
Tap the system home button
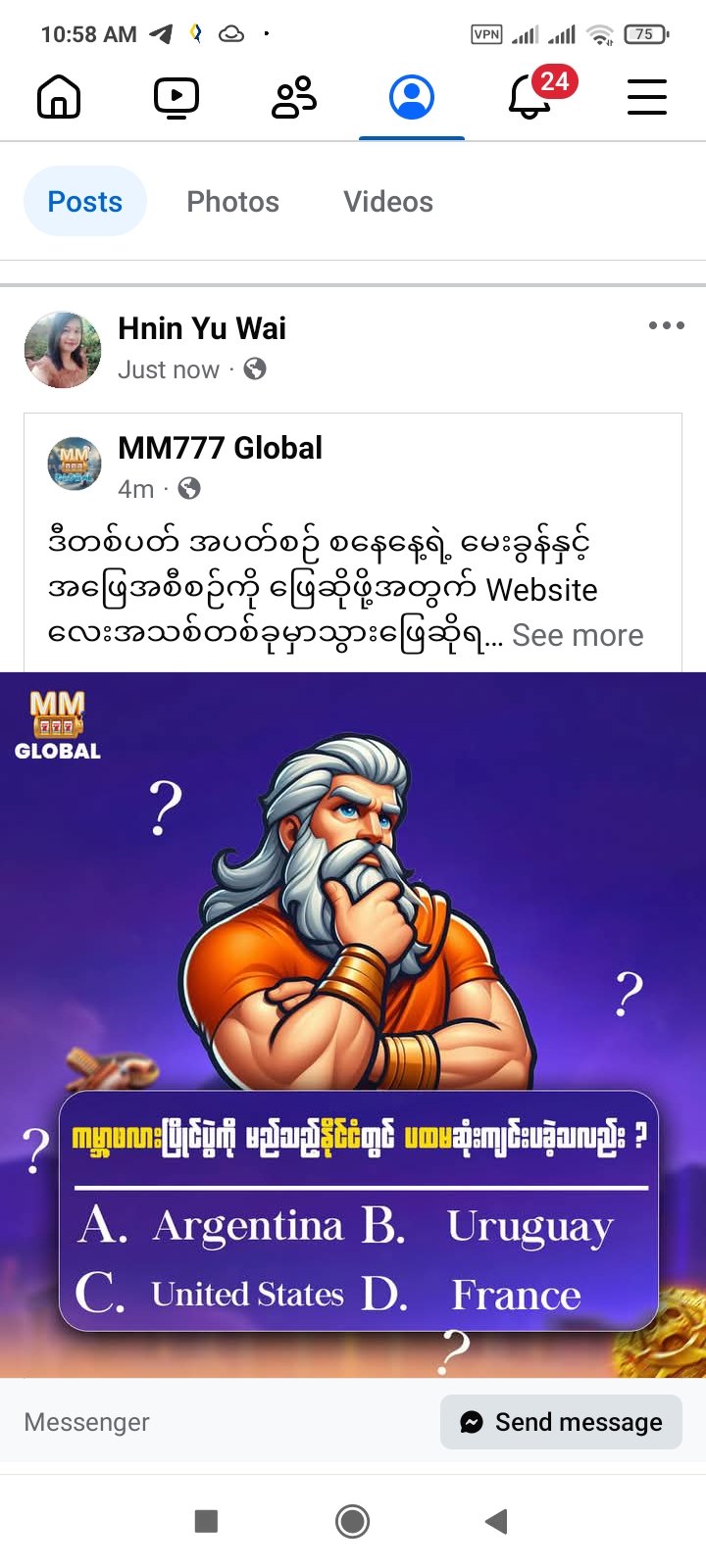[353, 1521]
